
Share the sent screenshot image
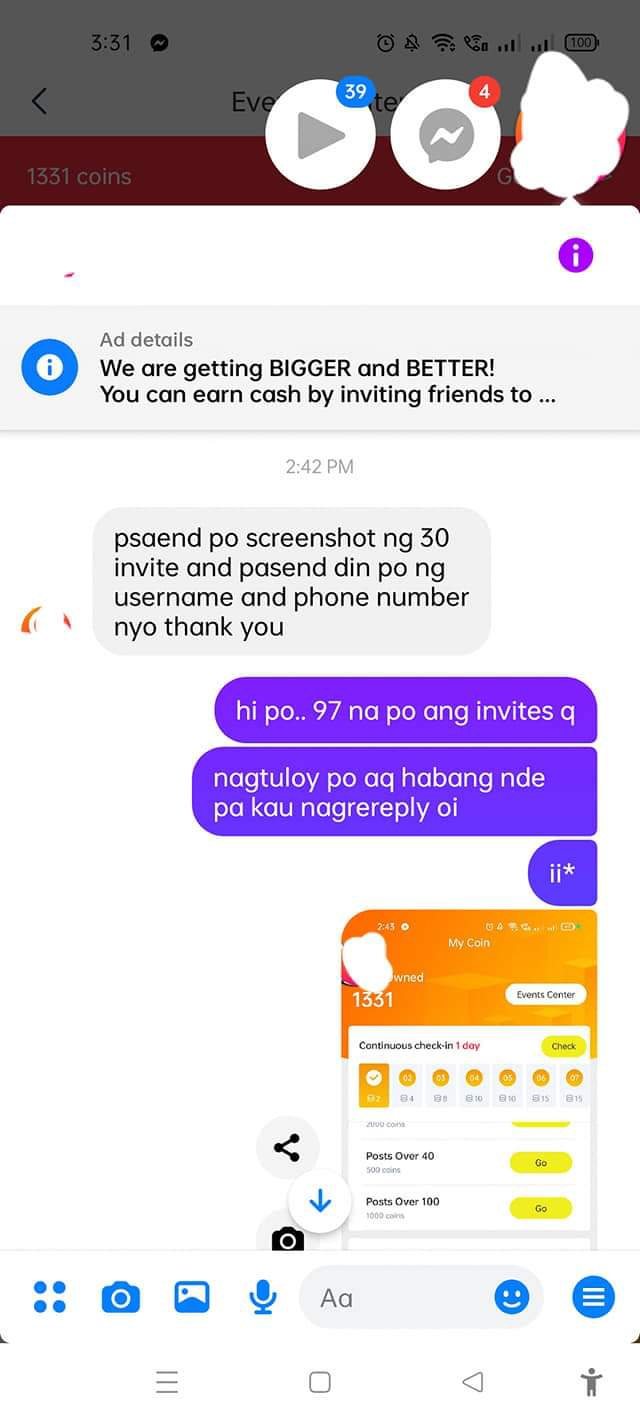(x=287, y=1147)
